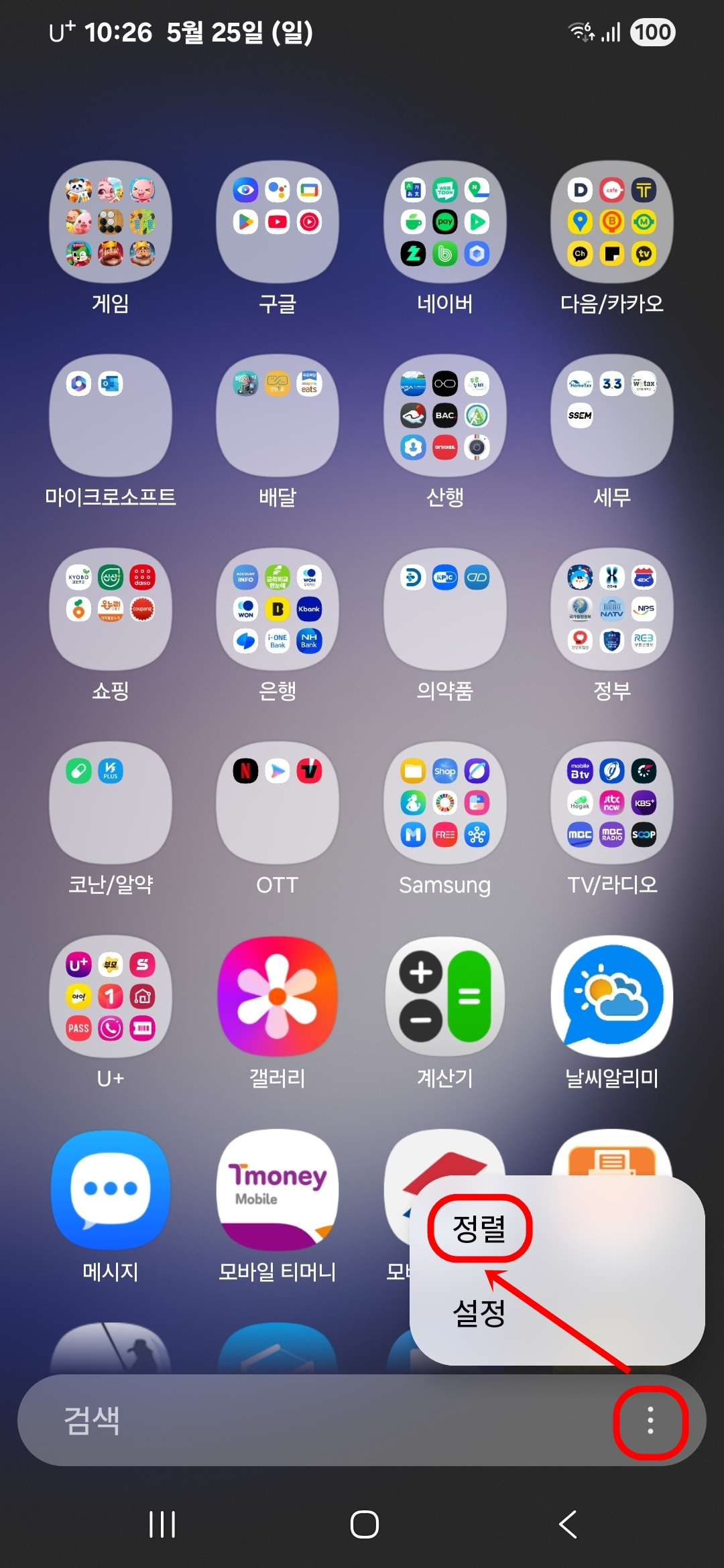The image size is (724, 1568).
Task: Open the OTT streaming apps folder
Action: pos(277,804)
